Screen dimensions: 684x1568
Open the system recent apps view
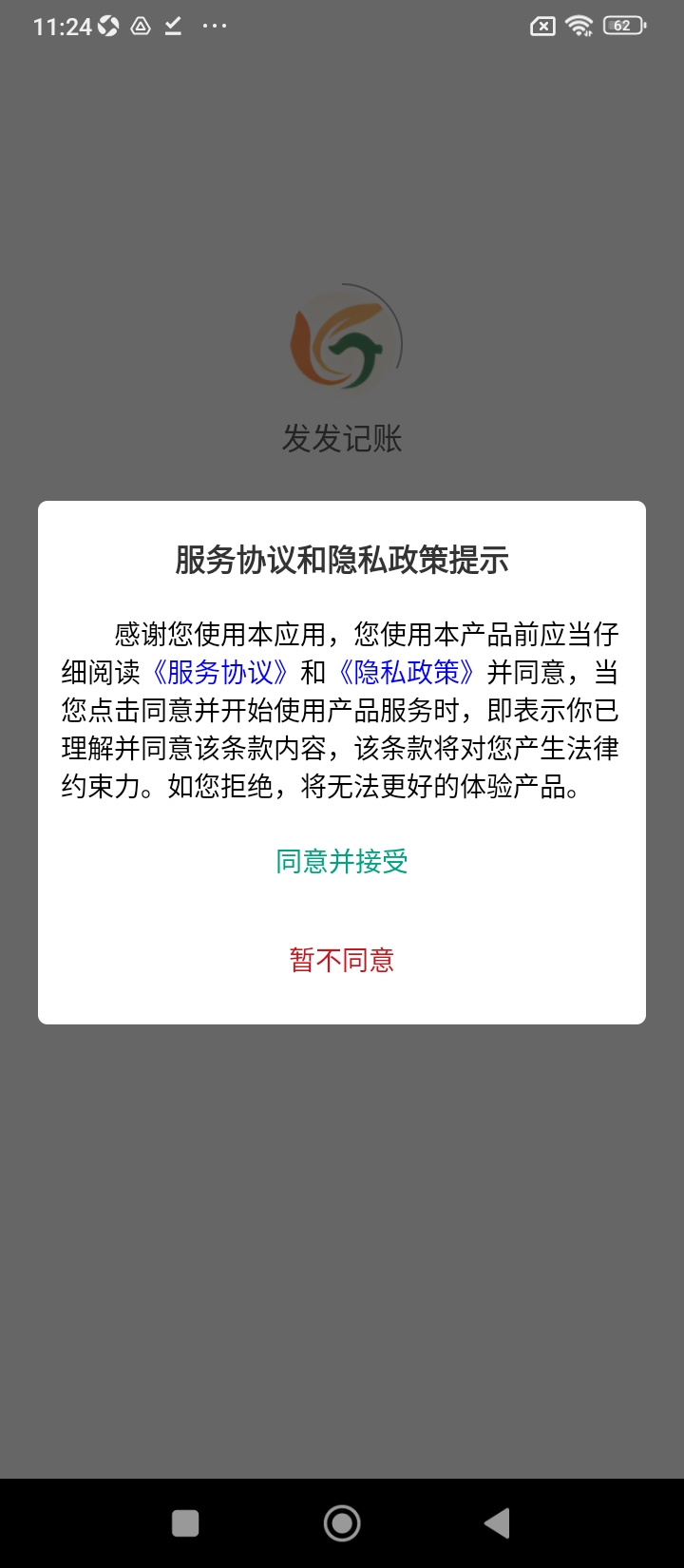click(185, 1523)
